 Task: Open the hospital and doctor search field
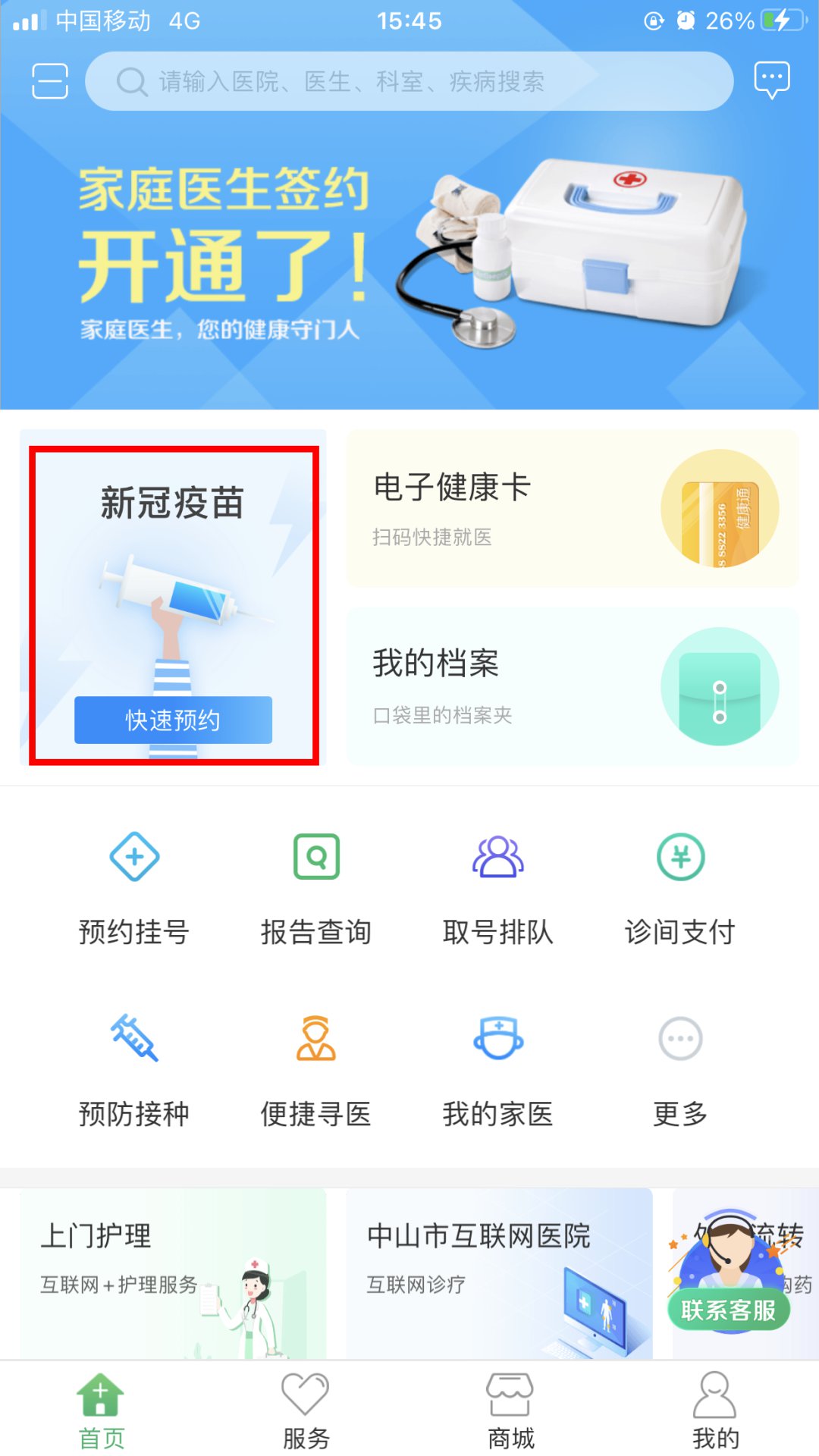click(x=409, y=81)
